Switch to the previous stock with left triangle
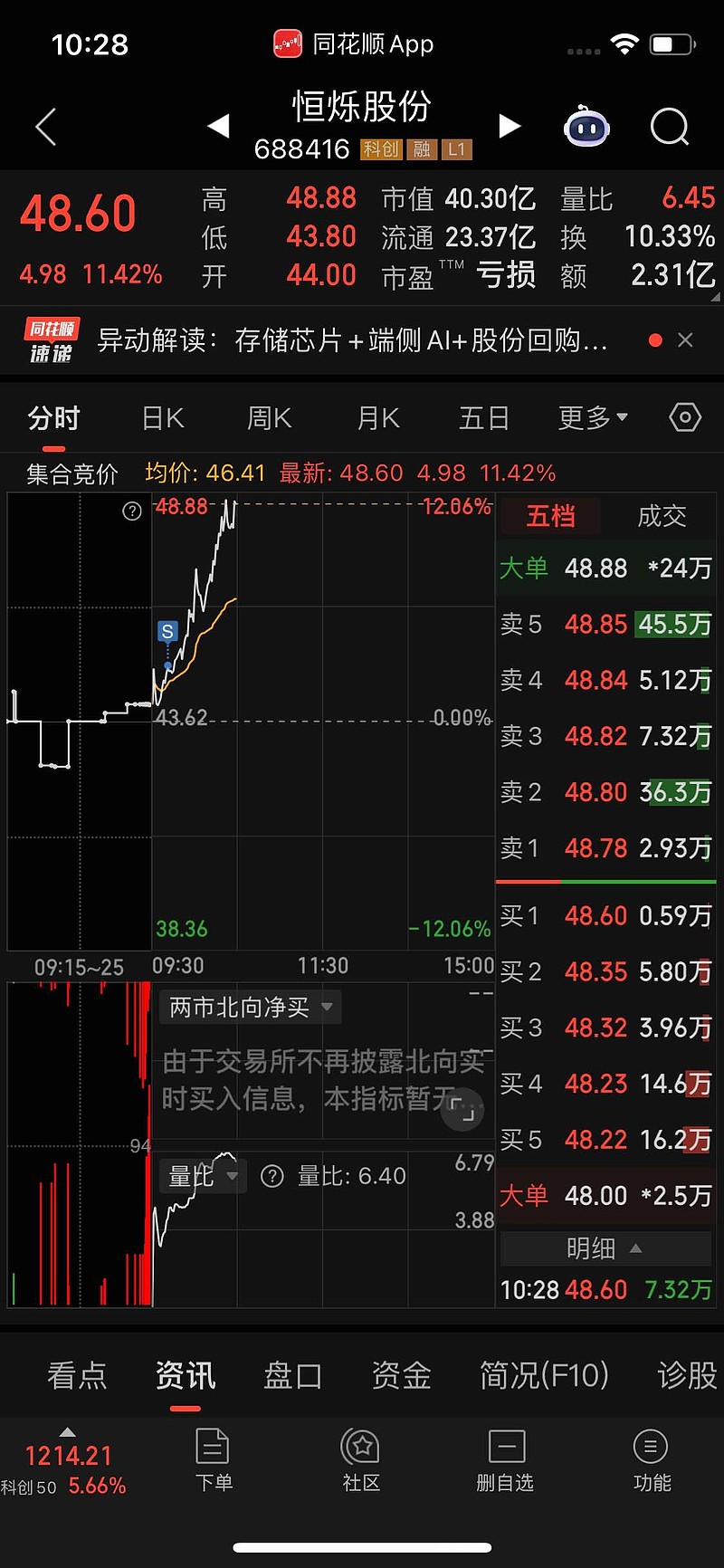Image resolution: width=724 pixels, height=1568 pixels. point(218,126)
